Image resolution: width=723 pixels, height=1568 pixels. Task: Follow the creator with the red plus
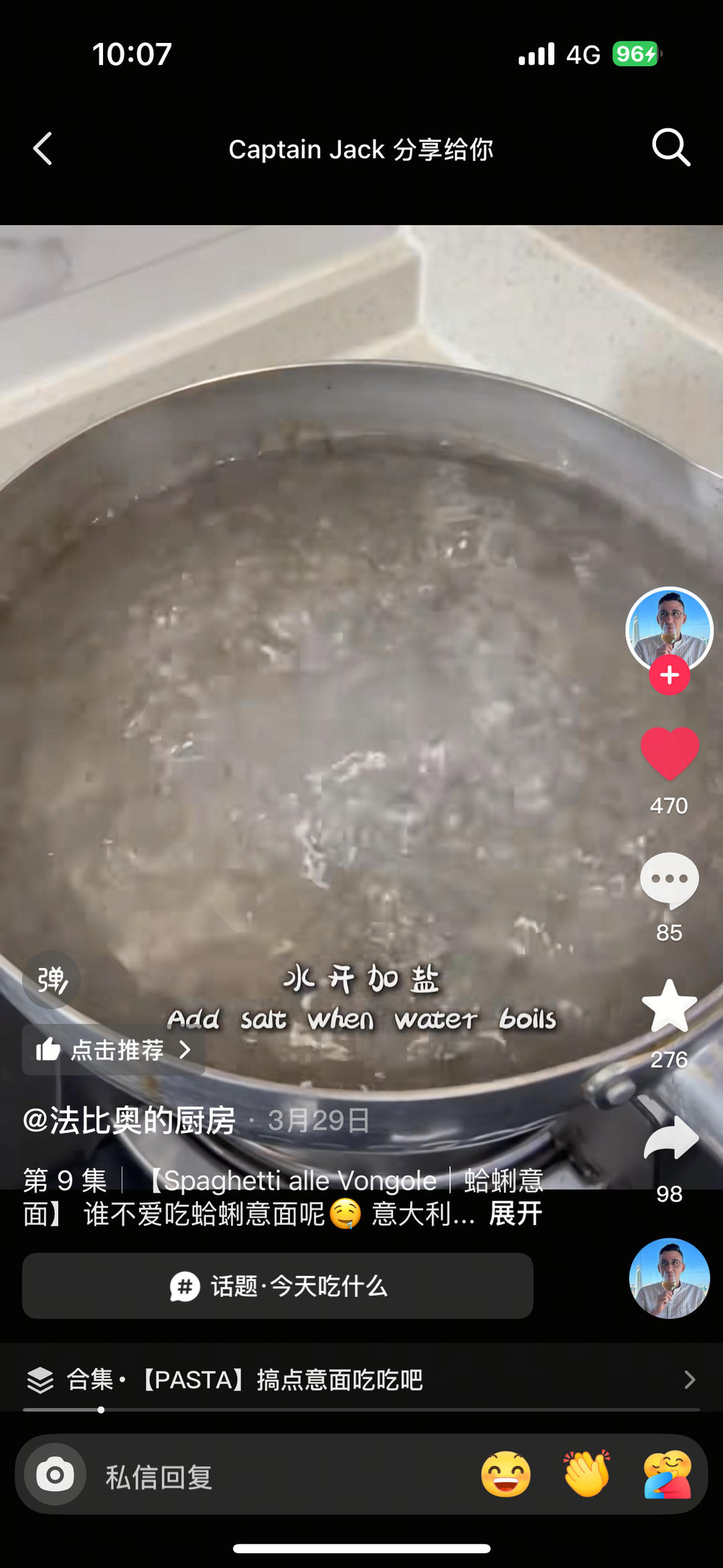tap(669, 675)
